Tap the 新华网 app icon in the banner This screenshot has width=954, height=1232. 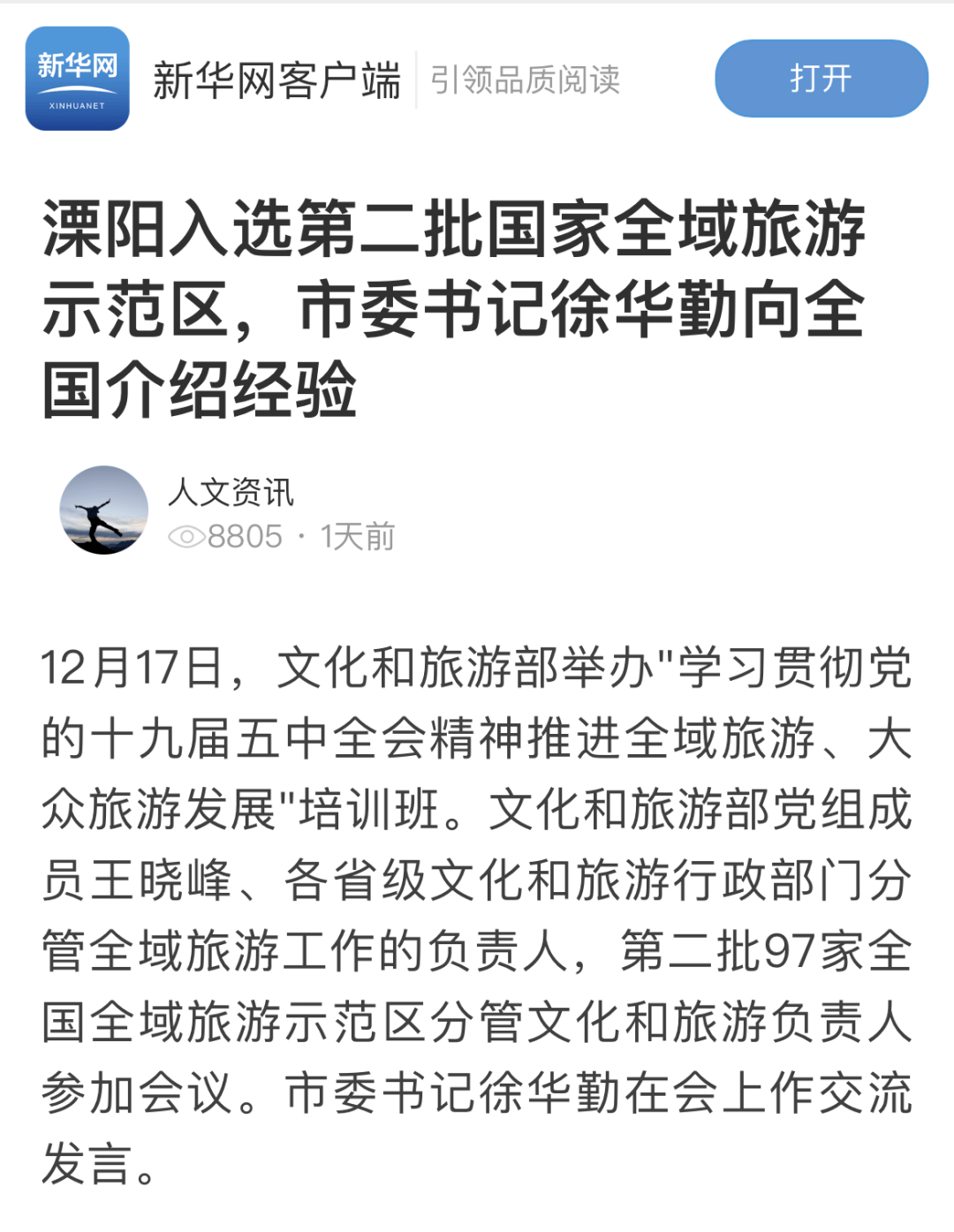(78, 79)
